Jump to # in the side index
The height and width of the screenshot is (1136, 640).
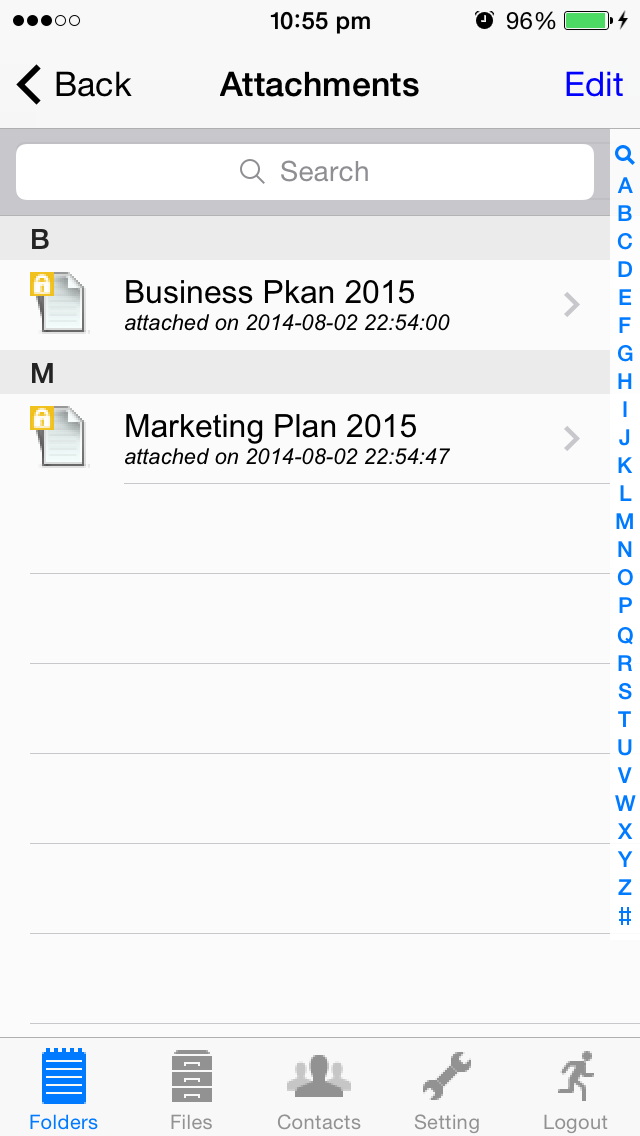tap(624, 916)
